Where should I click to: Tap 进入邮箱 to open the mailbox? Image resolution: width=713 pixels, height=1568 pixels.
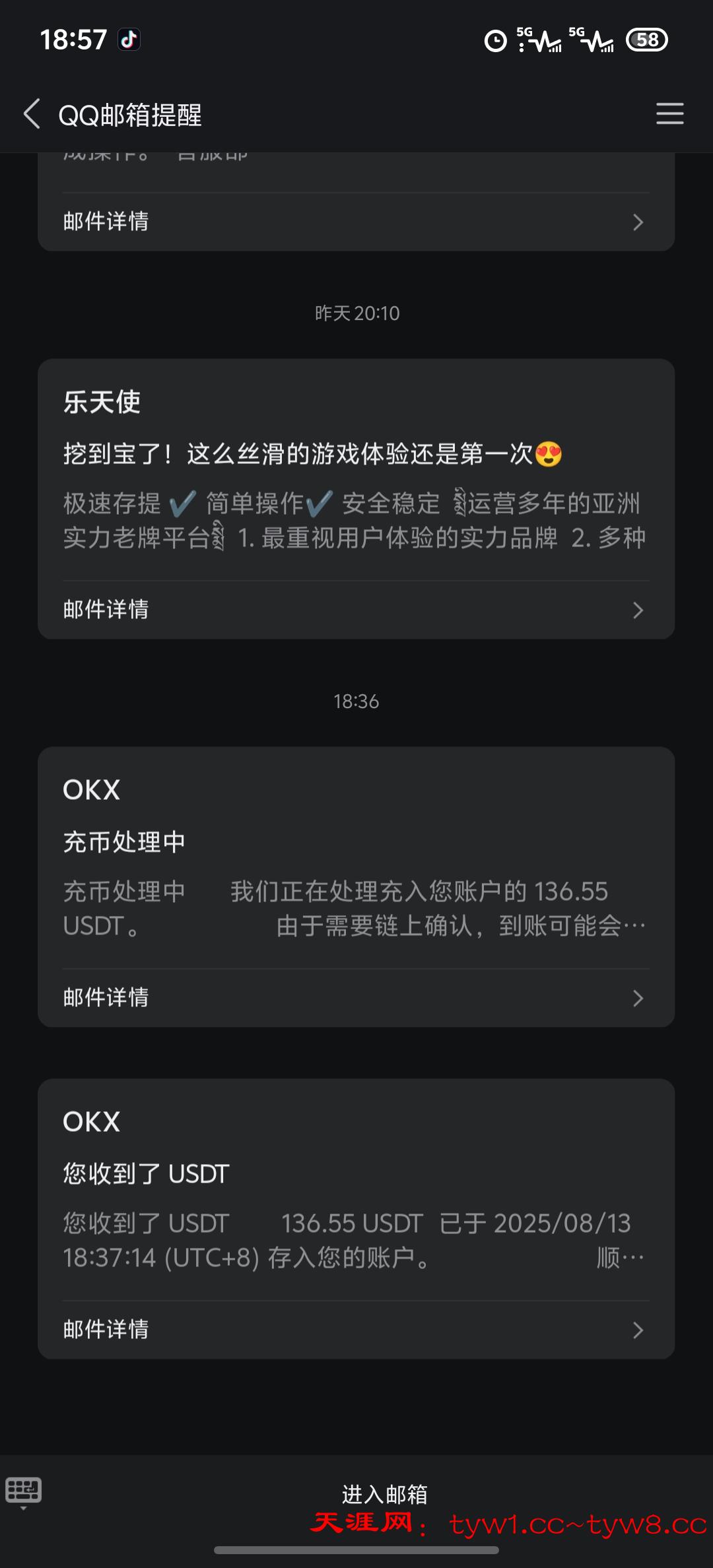(x=385, y=1495)
